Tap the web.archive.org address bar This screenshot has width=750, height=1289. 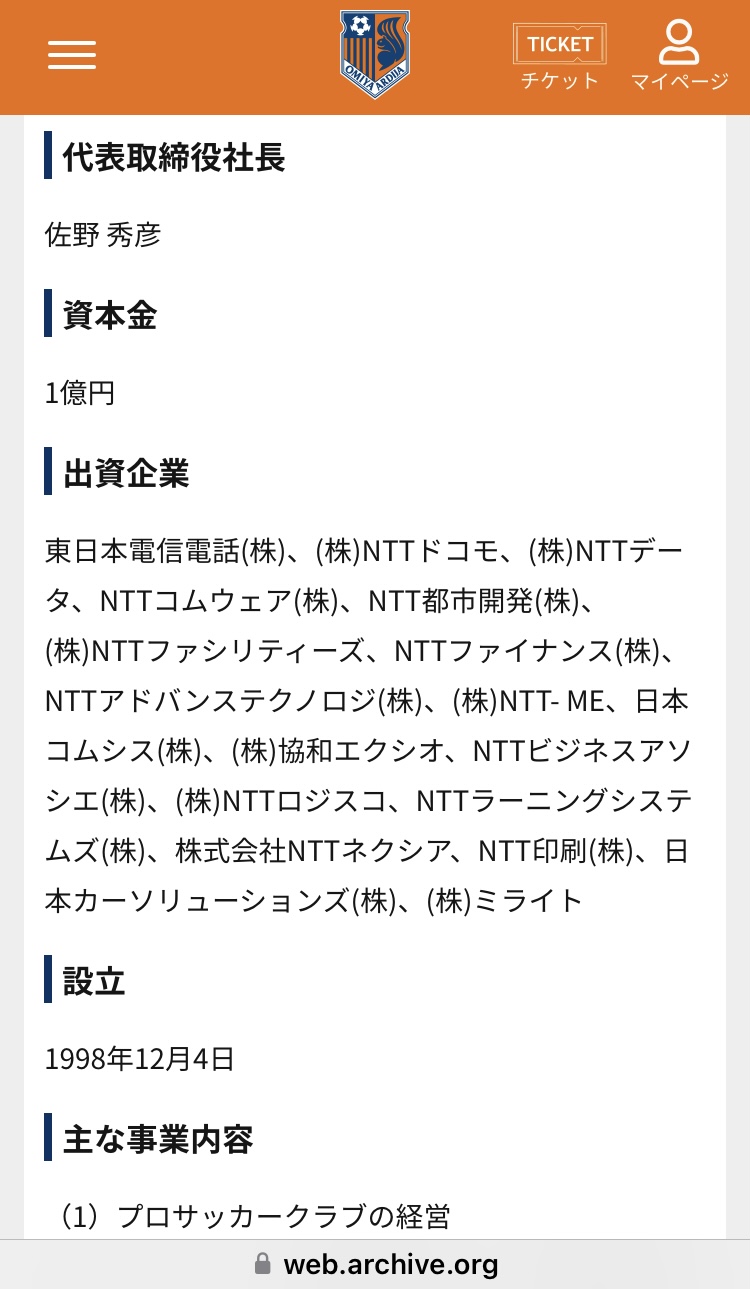point(375,1264)
